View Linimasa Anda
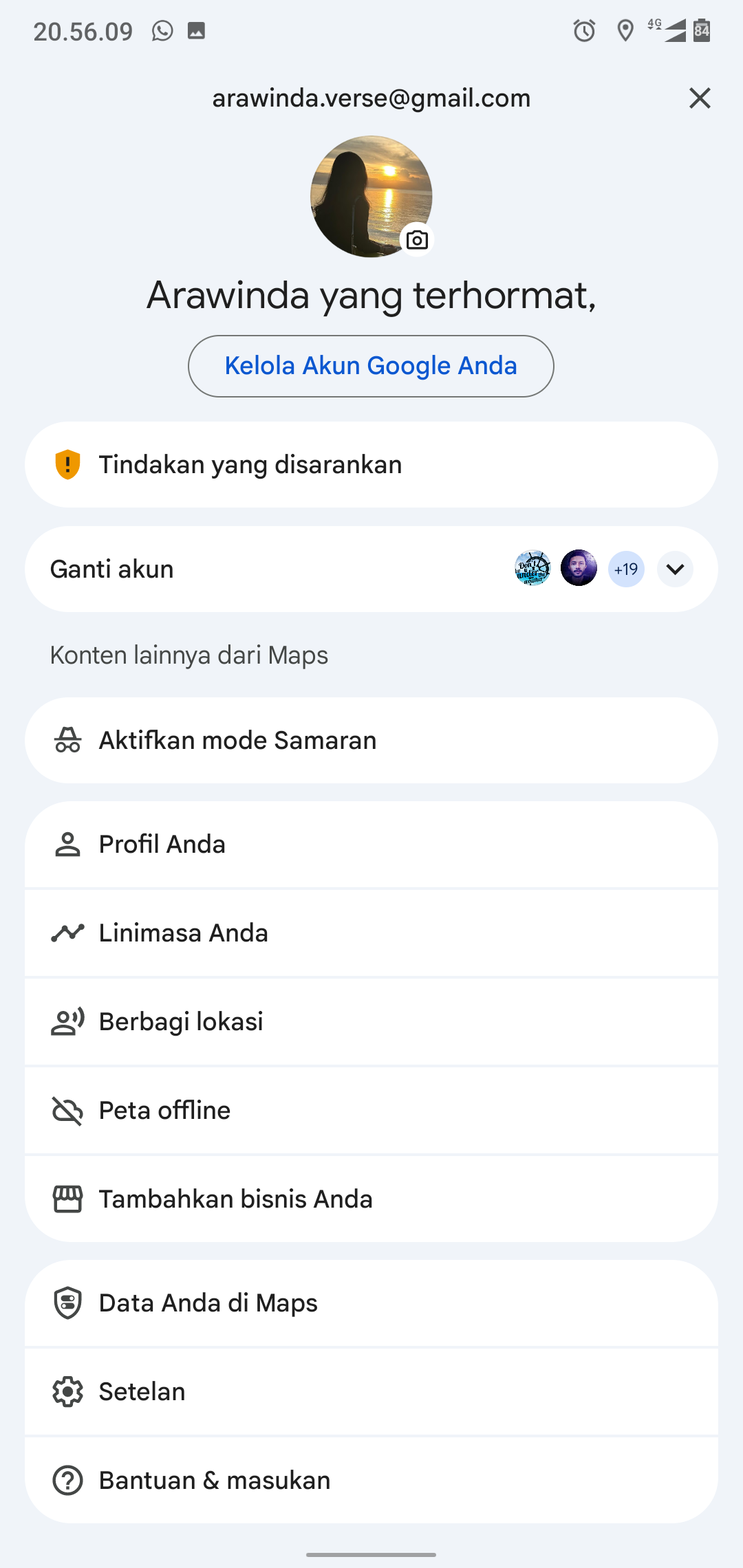The width and height of the screenshot is (743, 1568). coord(371,933)
